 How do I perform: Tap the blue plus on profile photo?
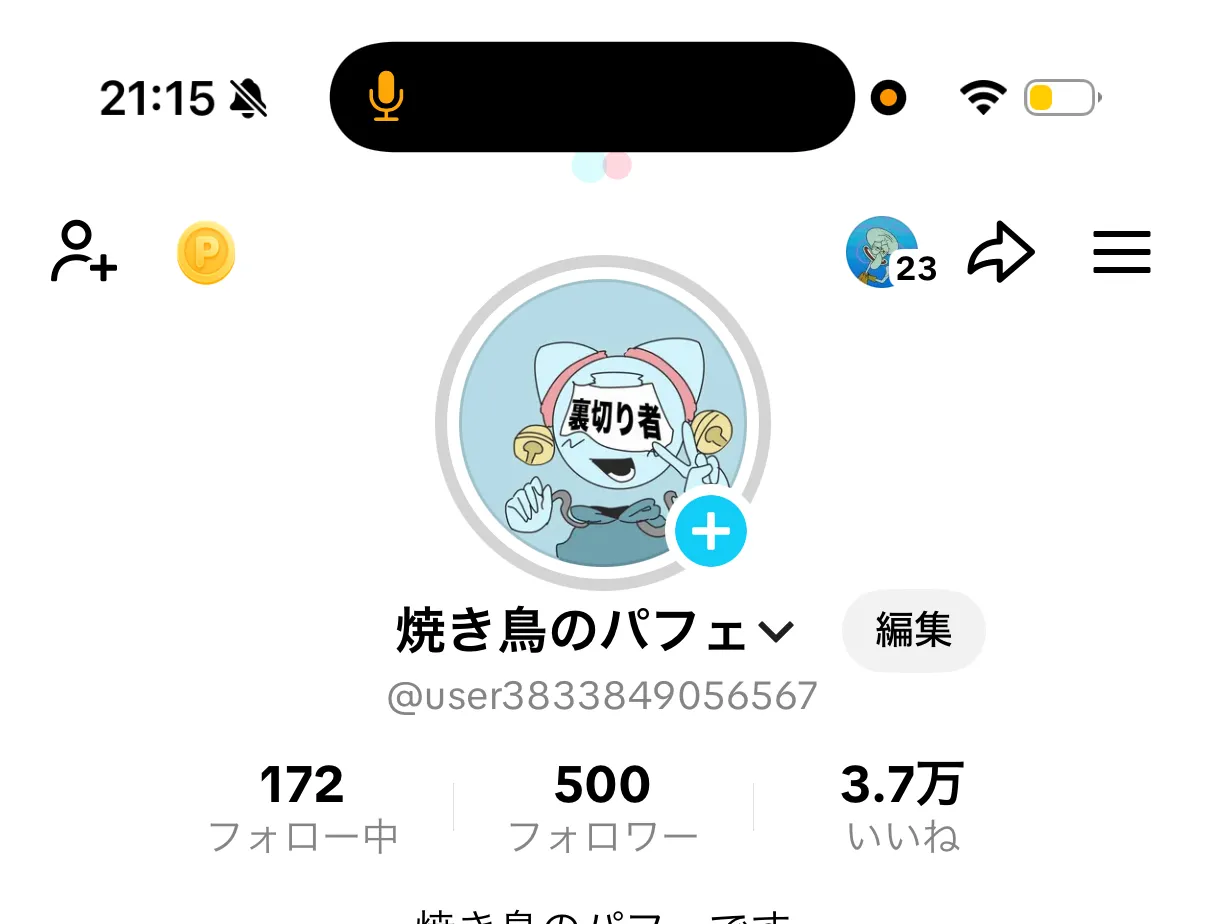pos(710,531)
